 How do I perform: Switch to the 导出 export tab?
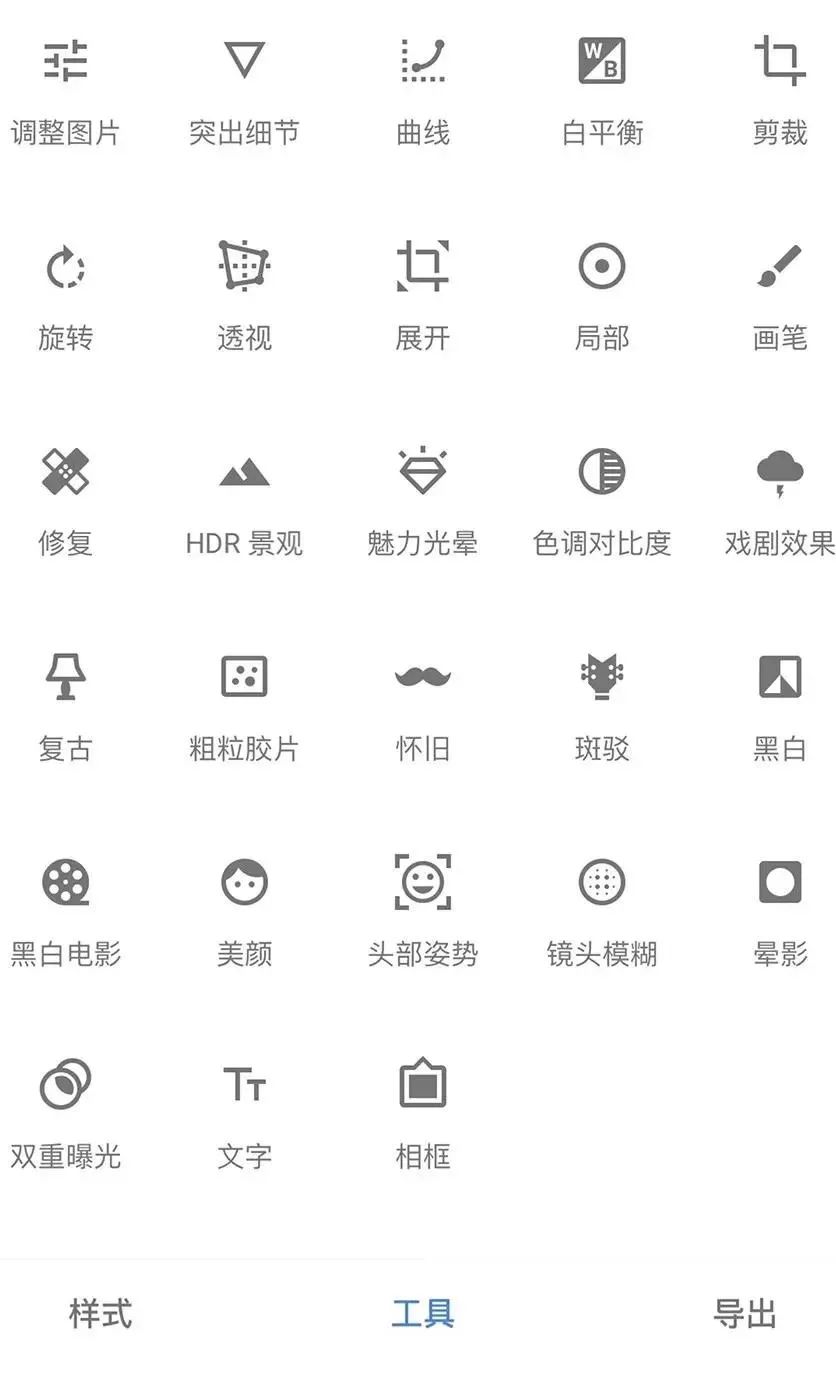(745, 1313)
